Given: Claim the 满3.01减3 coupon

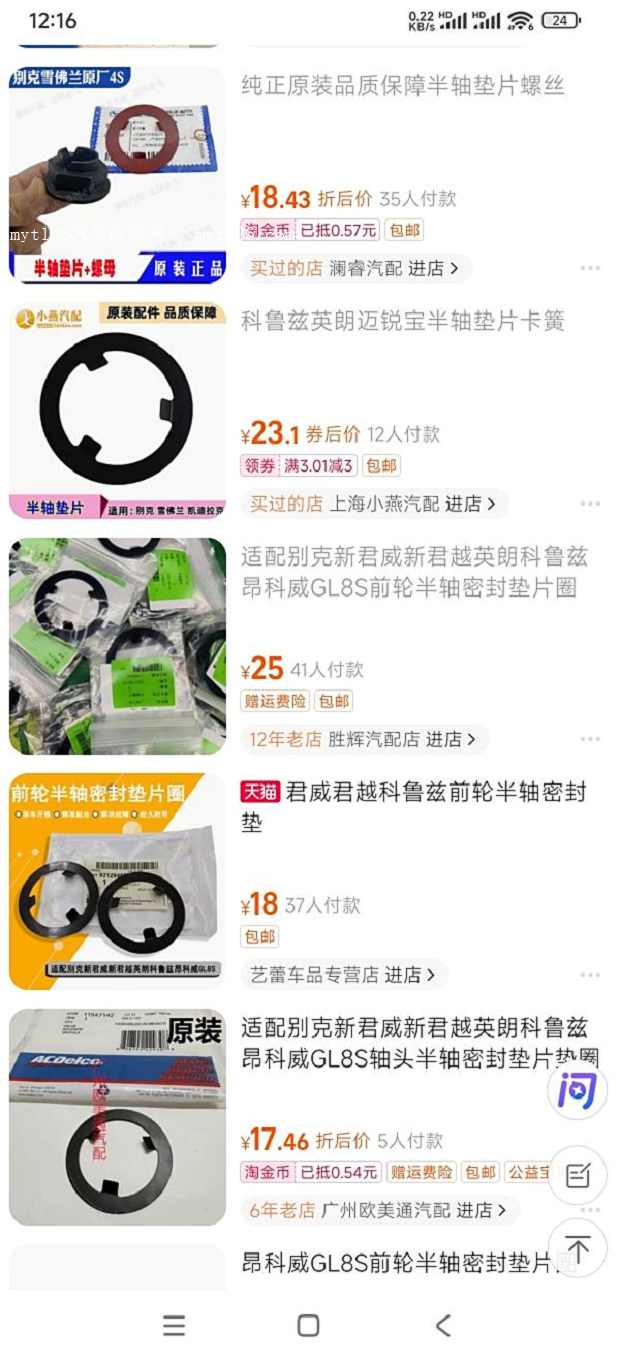Looking at the screenshot, I should (x=298, y=466).
